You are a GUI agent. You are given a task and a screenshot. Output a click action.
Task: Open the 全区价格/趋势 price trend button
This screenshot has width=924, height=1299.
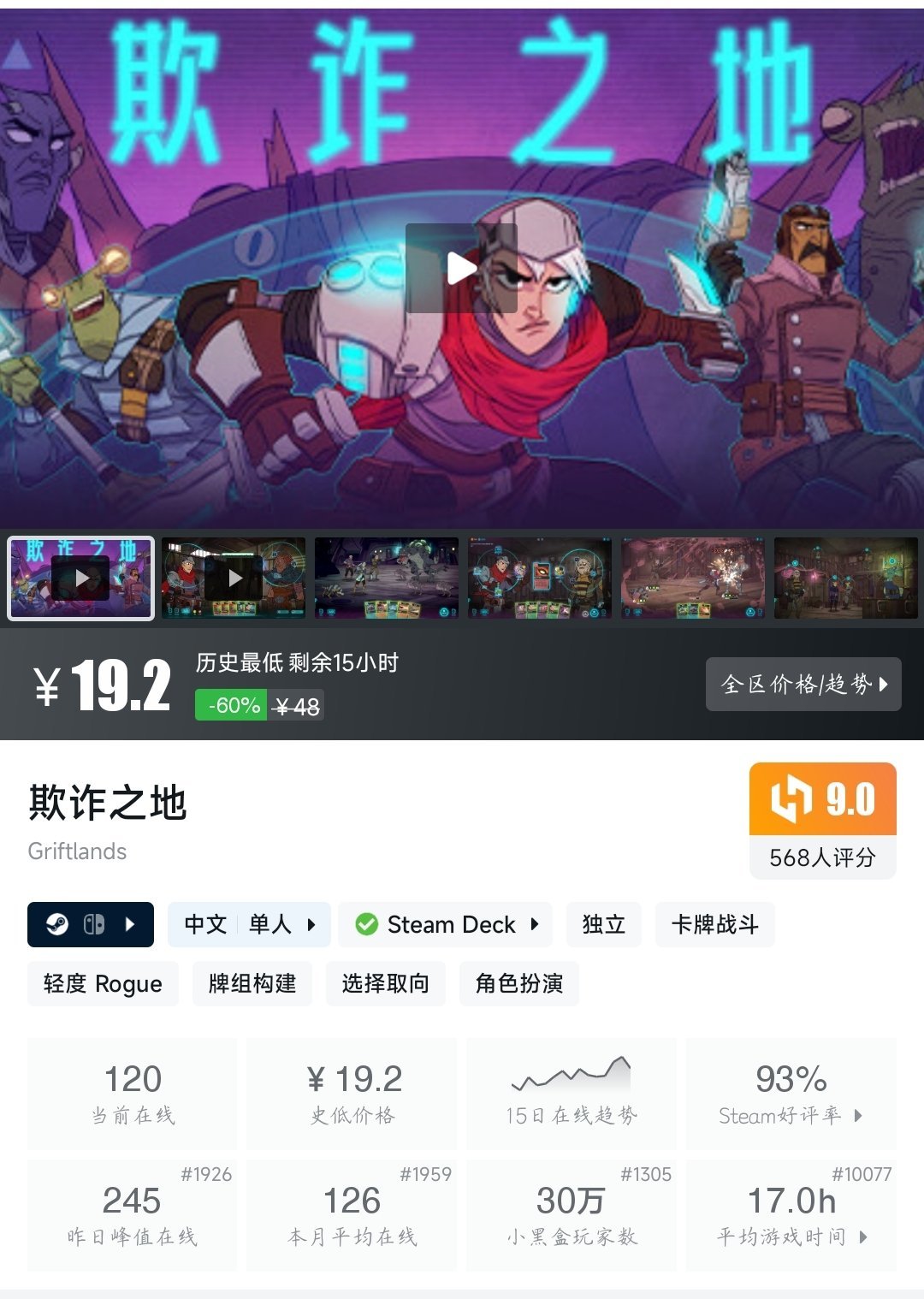[803, 684]
